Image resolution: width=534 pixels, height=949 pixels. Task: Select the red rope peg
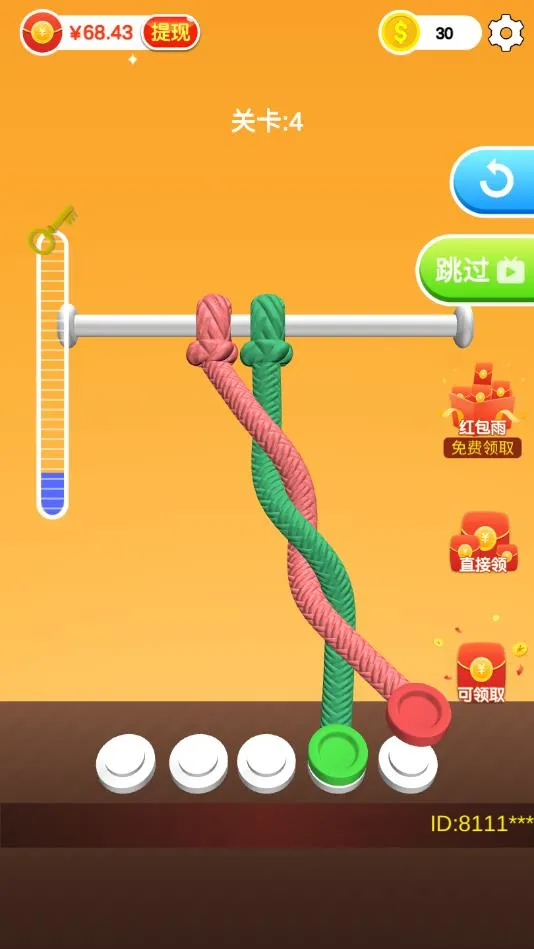[418, 714]
